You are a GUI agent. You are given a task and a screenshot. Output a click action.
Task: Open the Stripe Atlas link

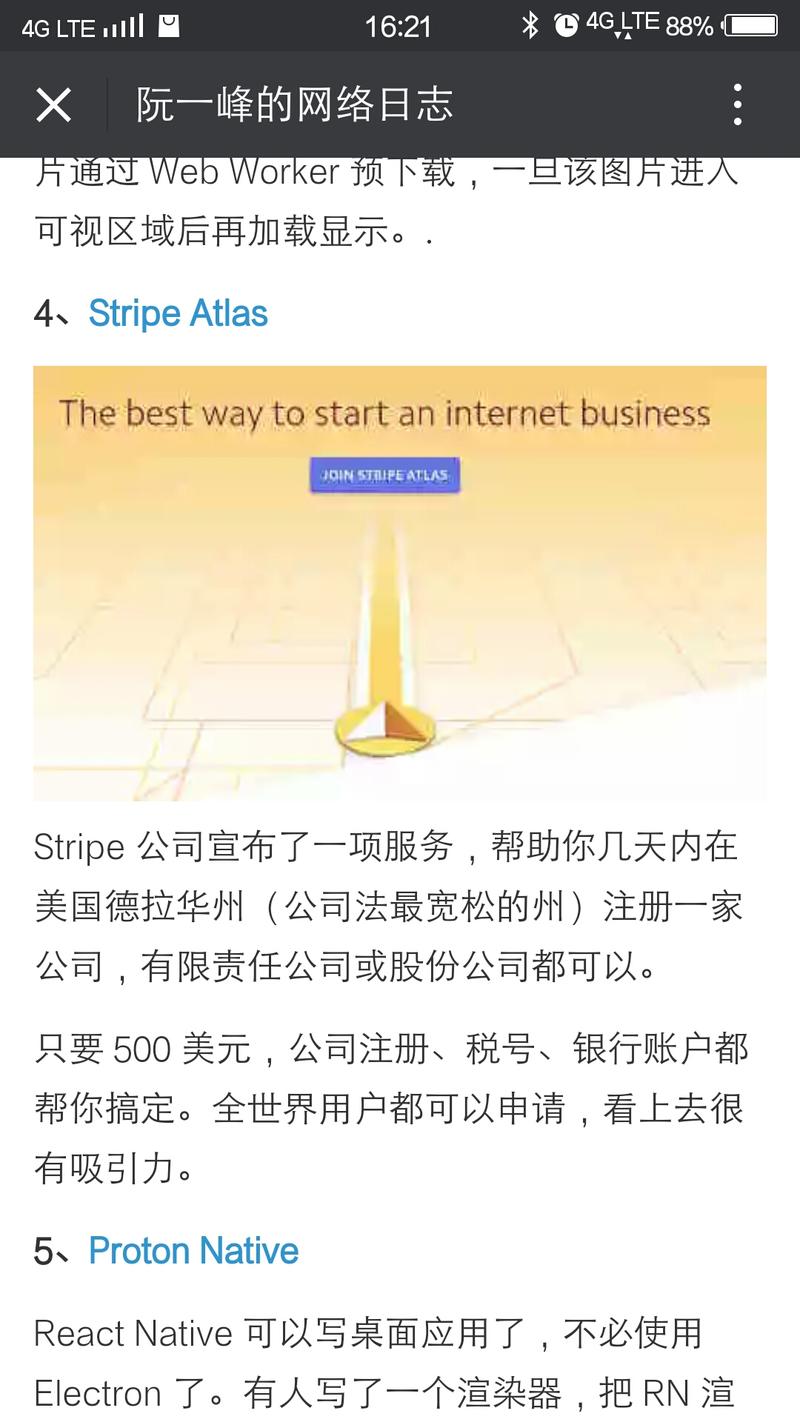point(178,313)
